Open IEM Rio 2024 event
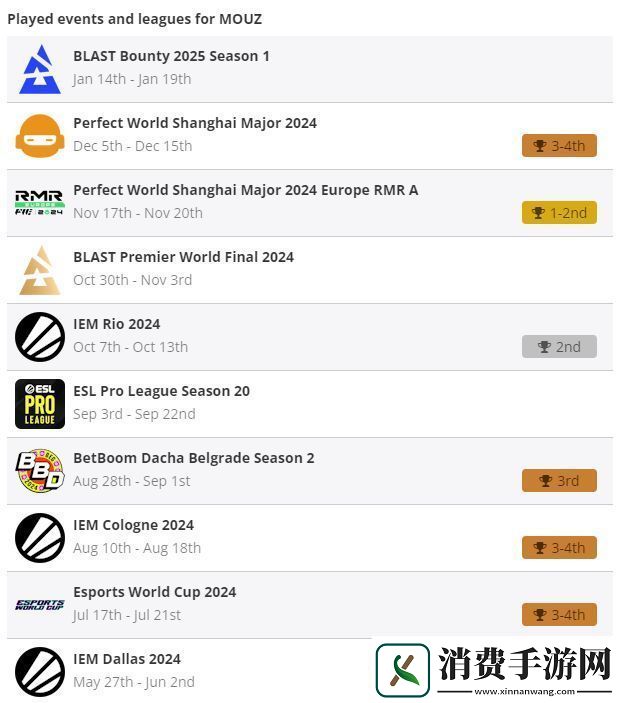Viewport: 622px width, 703px height. coord(116,325)
